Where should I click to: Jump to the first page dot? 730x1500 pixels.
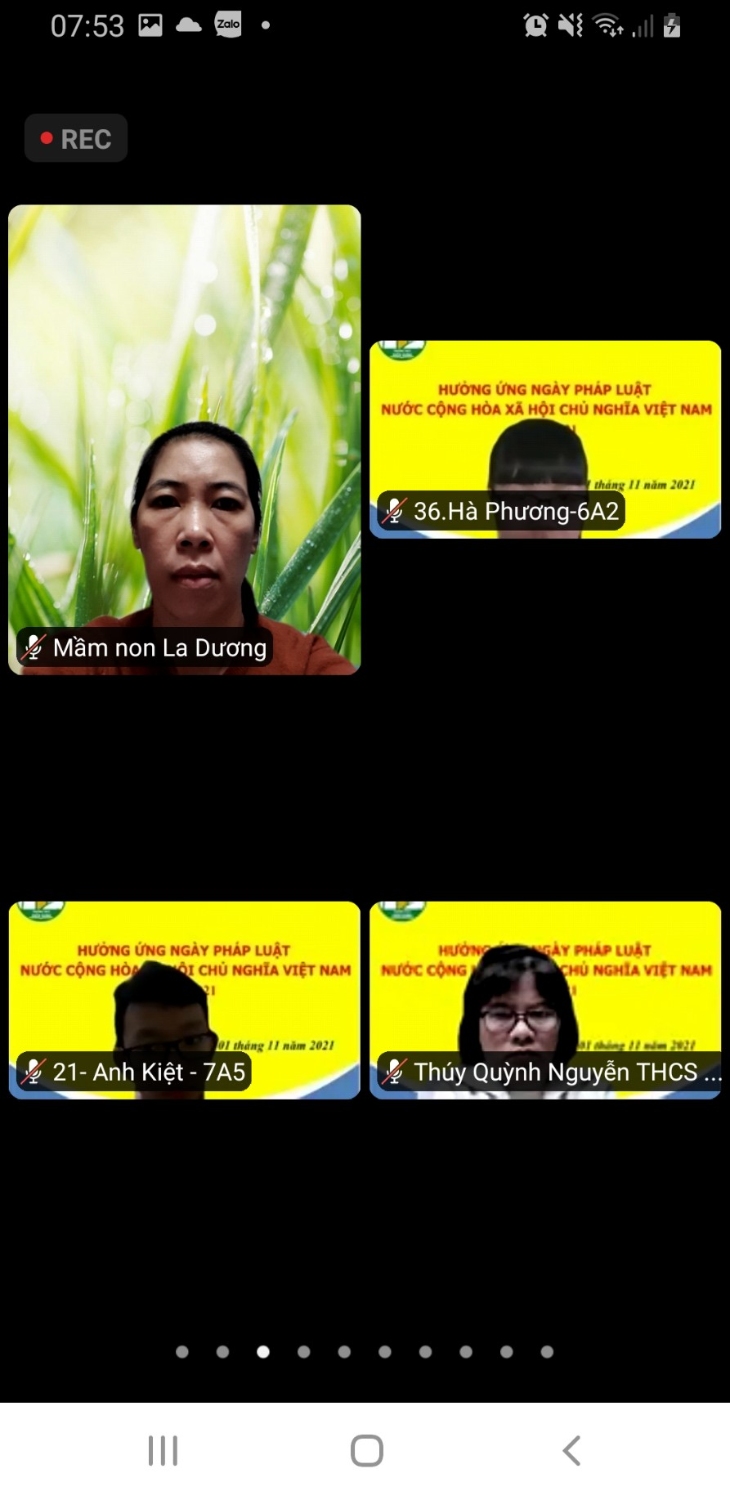(182, 1352)
